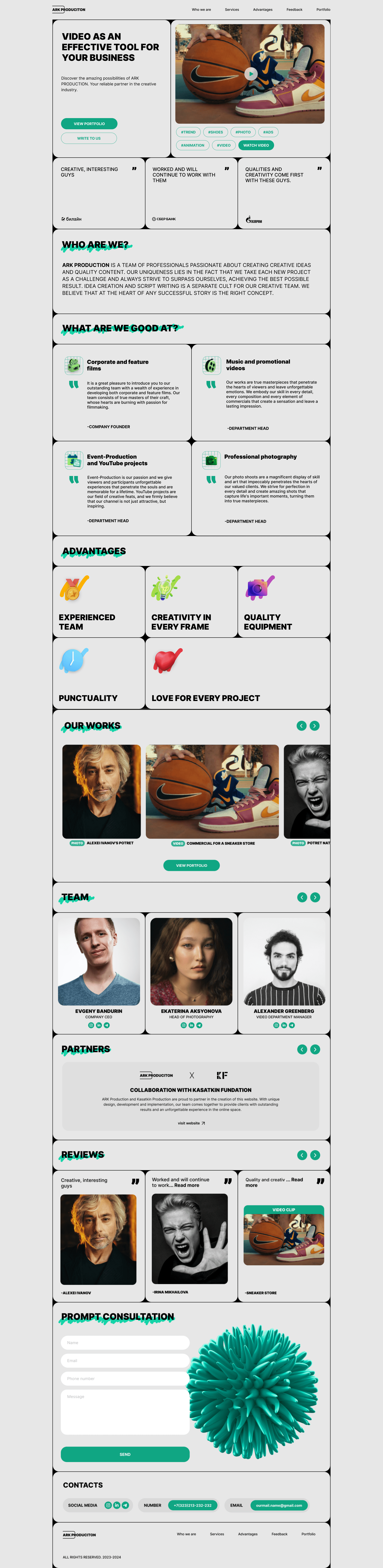The height and width of the screenshot is (1568, 383).
Task: Call the number +7(323)213-232-232
Action: (x=192, y=1505)
